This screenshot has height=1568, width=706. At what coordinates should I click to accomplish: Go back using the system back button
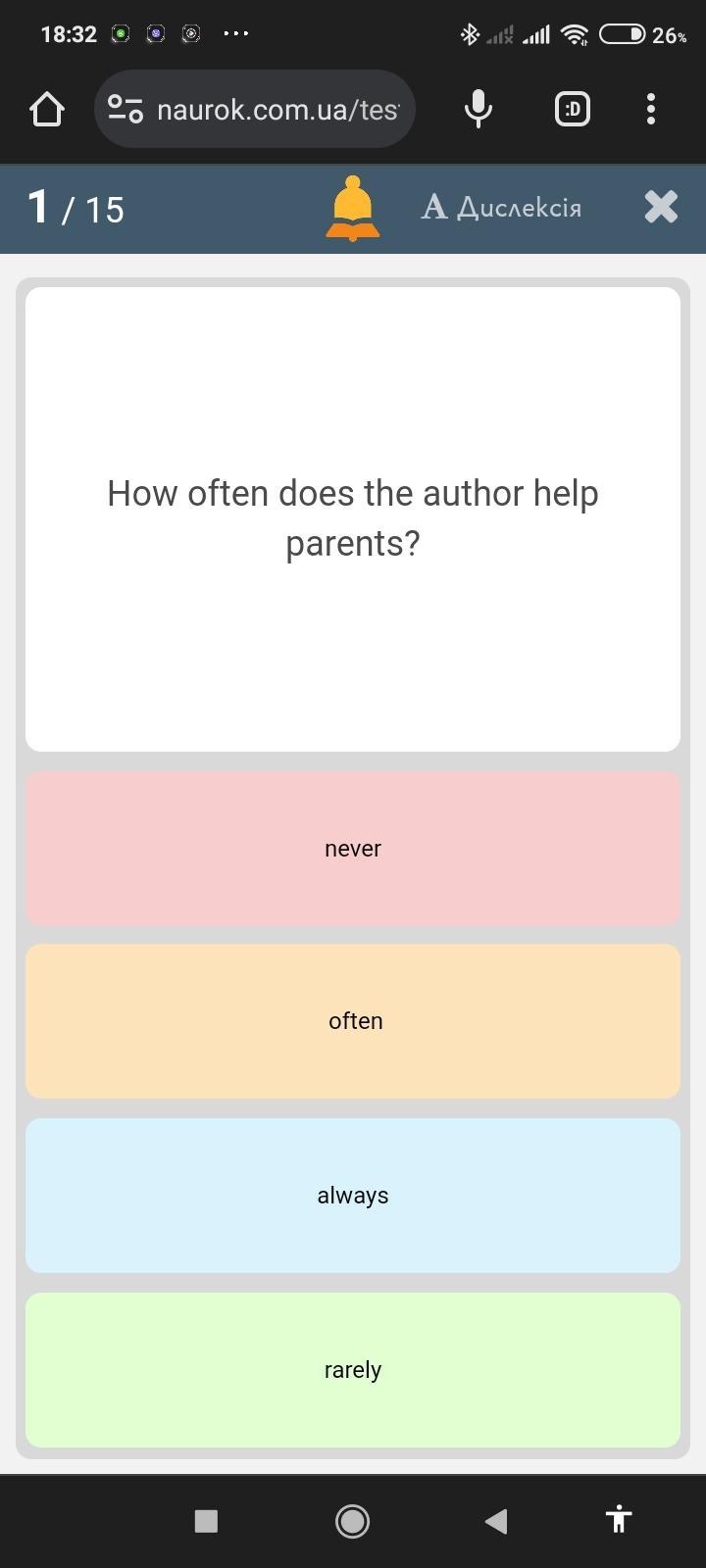coord(496,1520)
